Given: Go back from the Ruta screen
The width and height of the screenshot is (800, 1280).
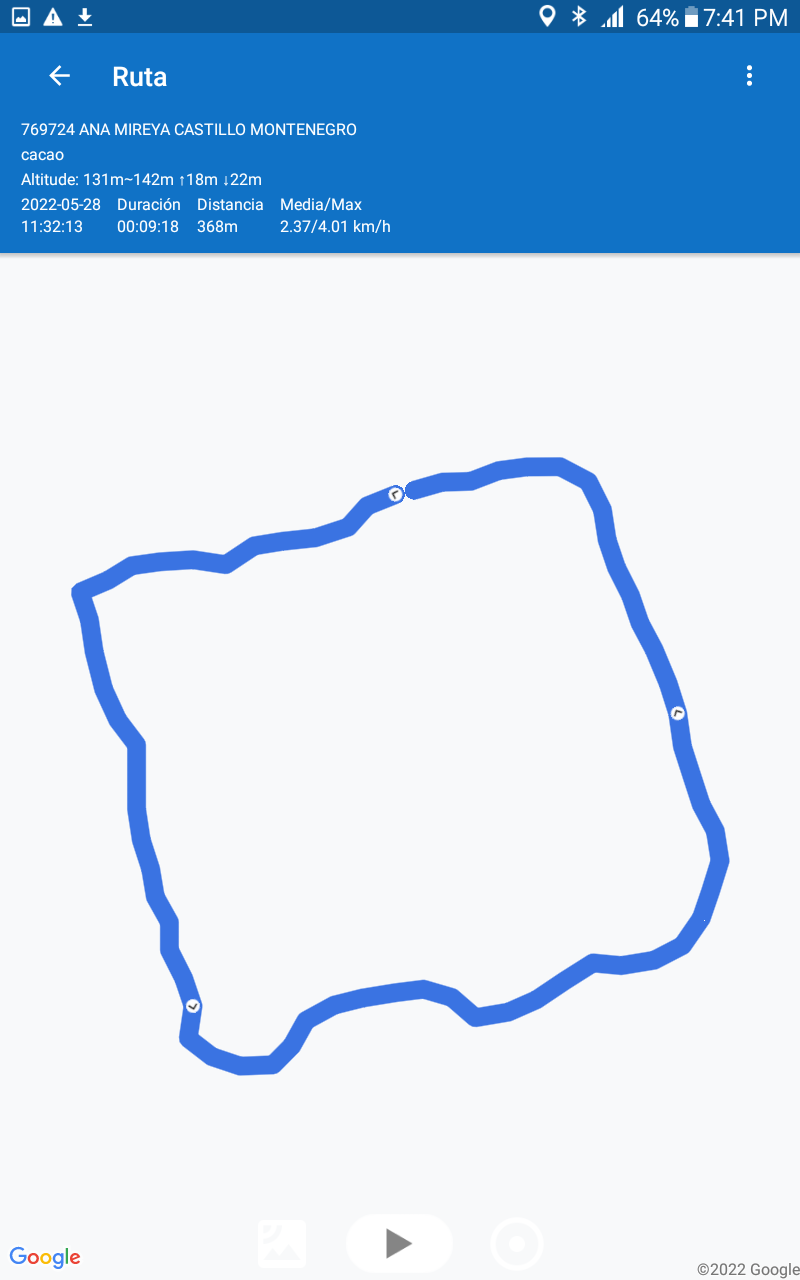Looking at the screenshot, I should pyautogui.click(x=60, y=76).
